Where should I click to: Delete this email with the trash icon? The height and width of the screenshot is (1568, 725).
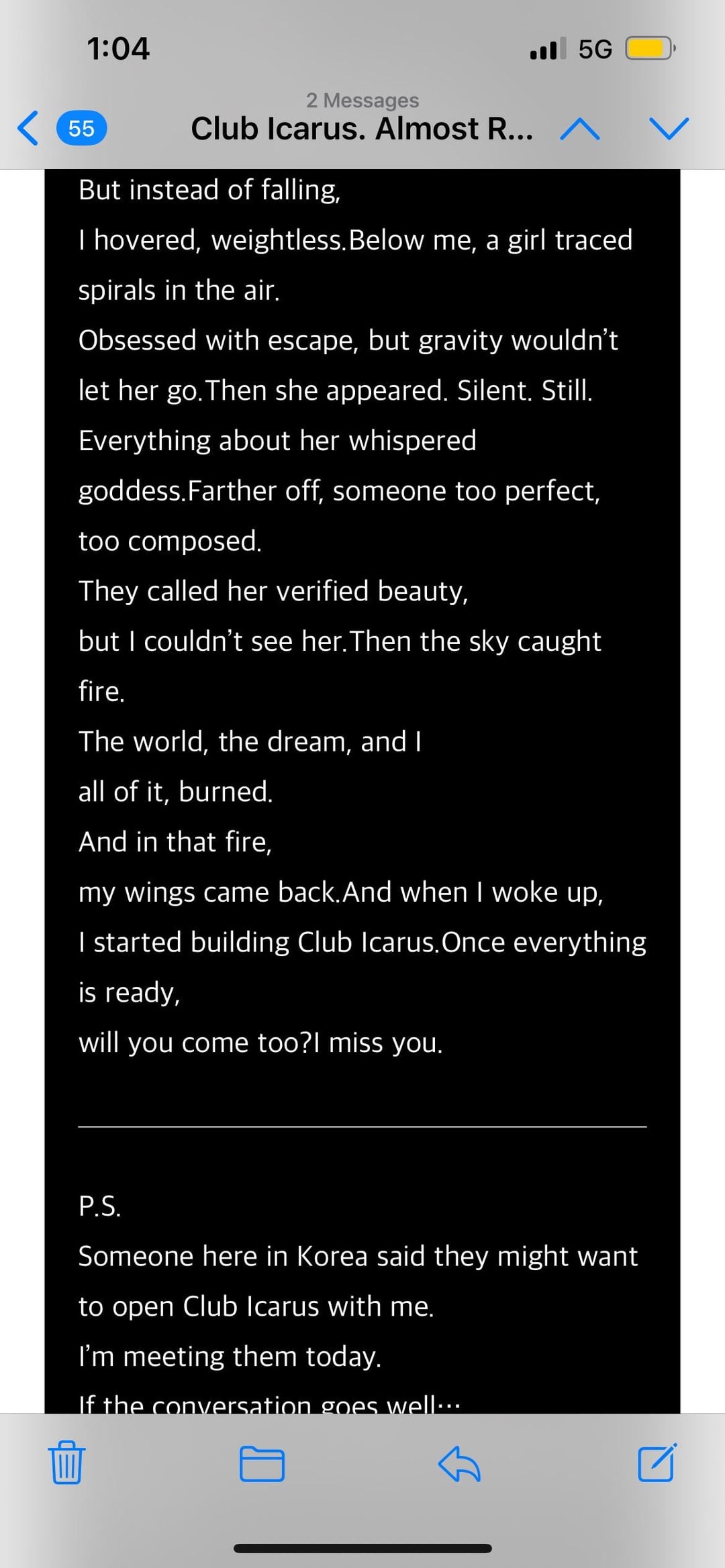pos(66,1463)
